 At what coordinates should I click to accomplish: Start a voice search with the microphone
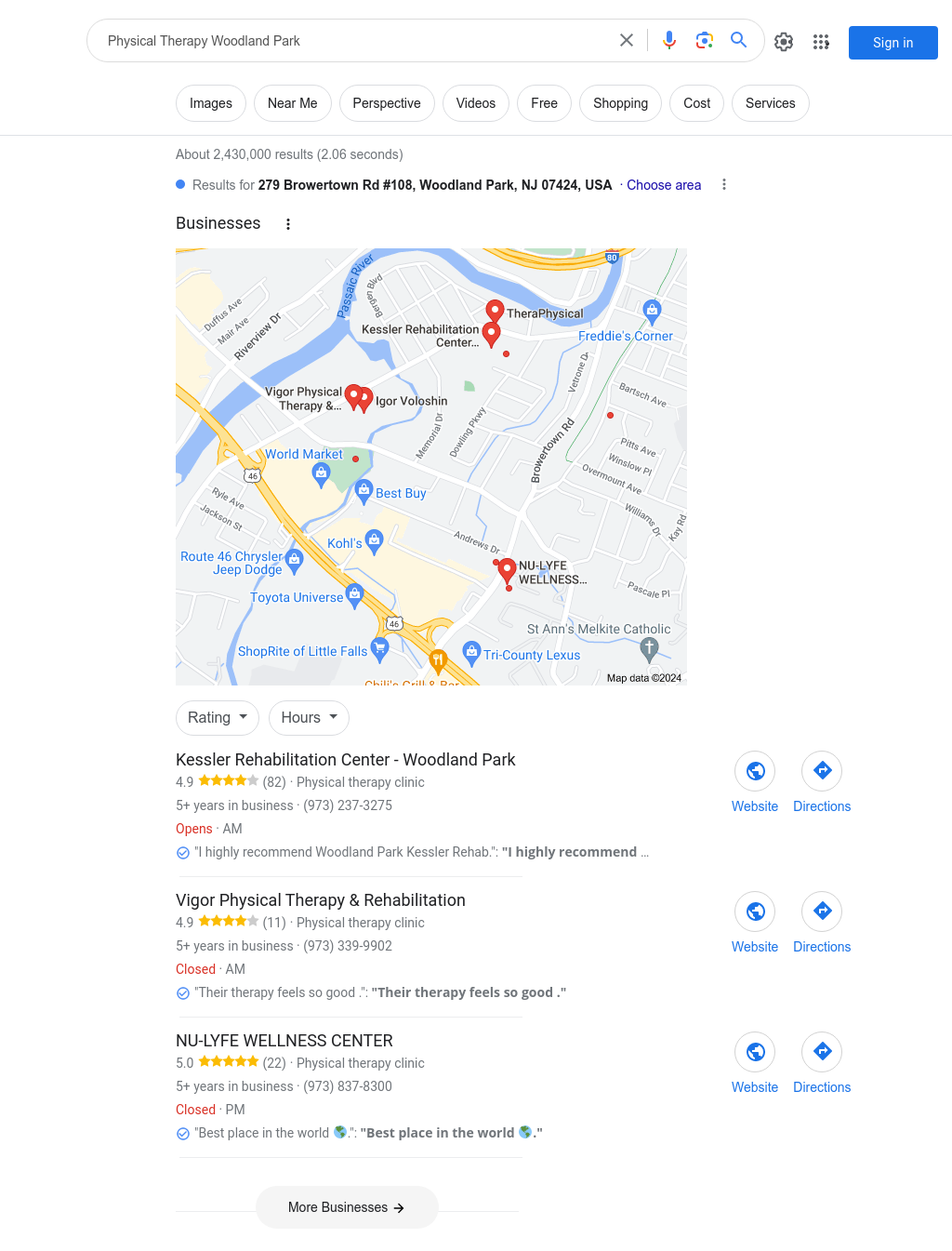click(669, 40)
